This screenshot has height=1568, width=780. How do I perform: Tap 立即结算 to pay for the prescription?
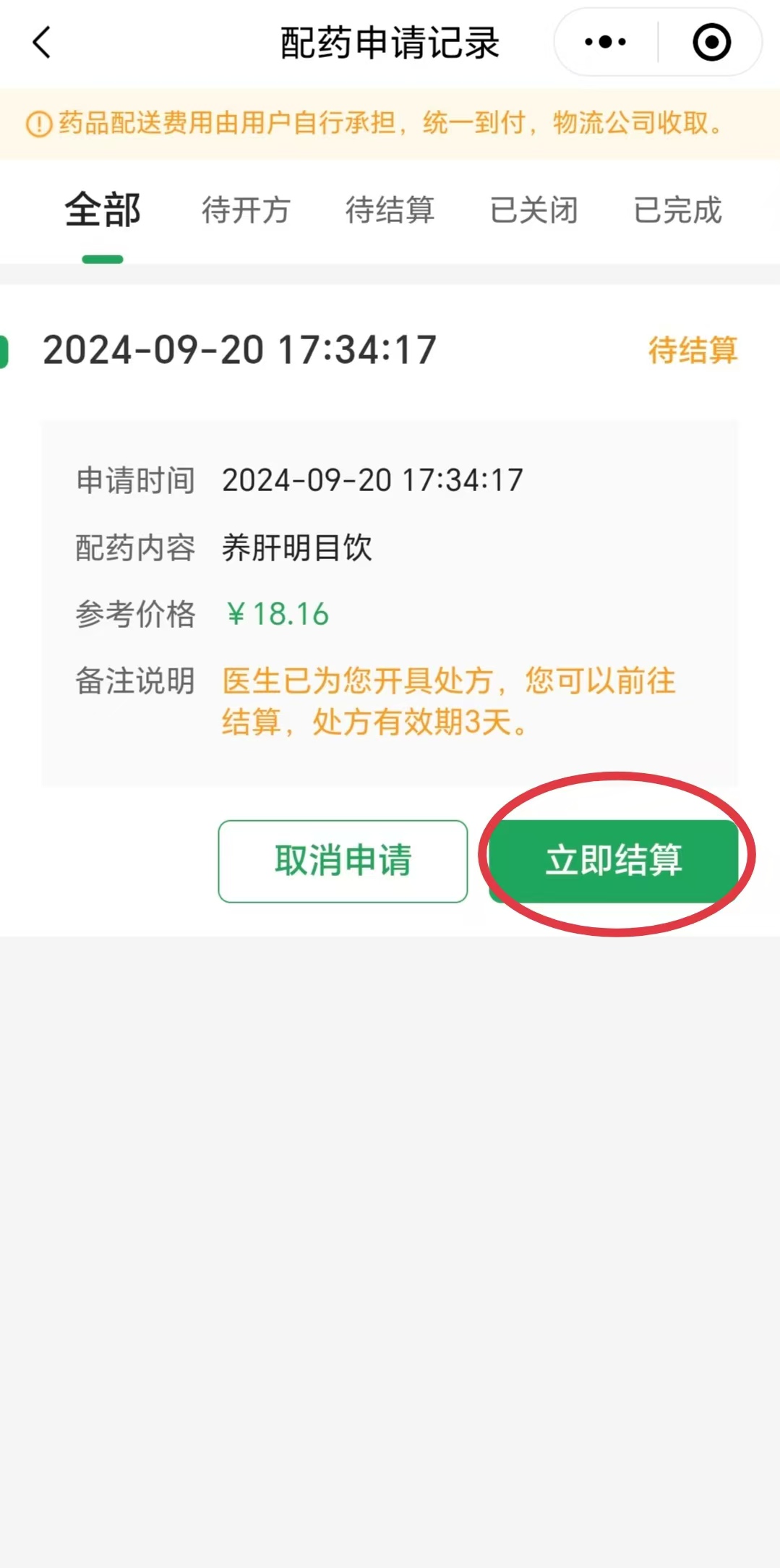click(x=614, y=861)
